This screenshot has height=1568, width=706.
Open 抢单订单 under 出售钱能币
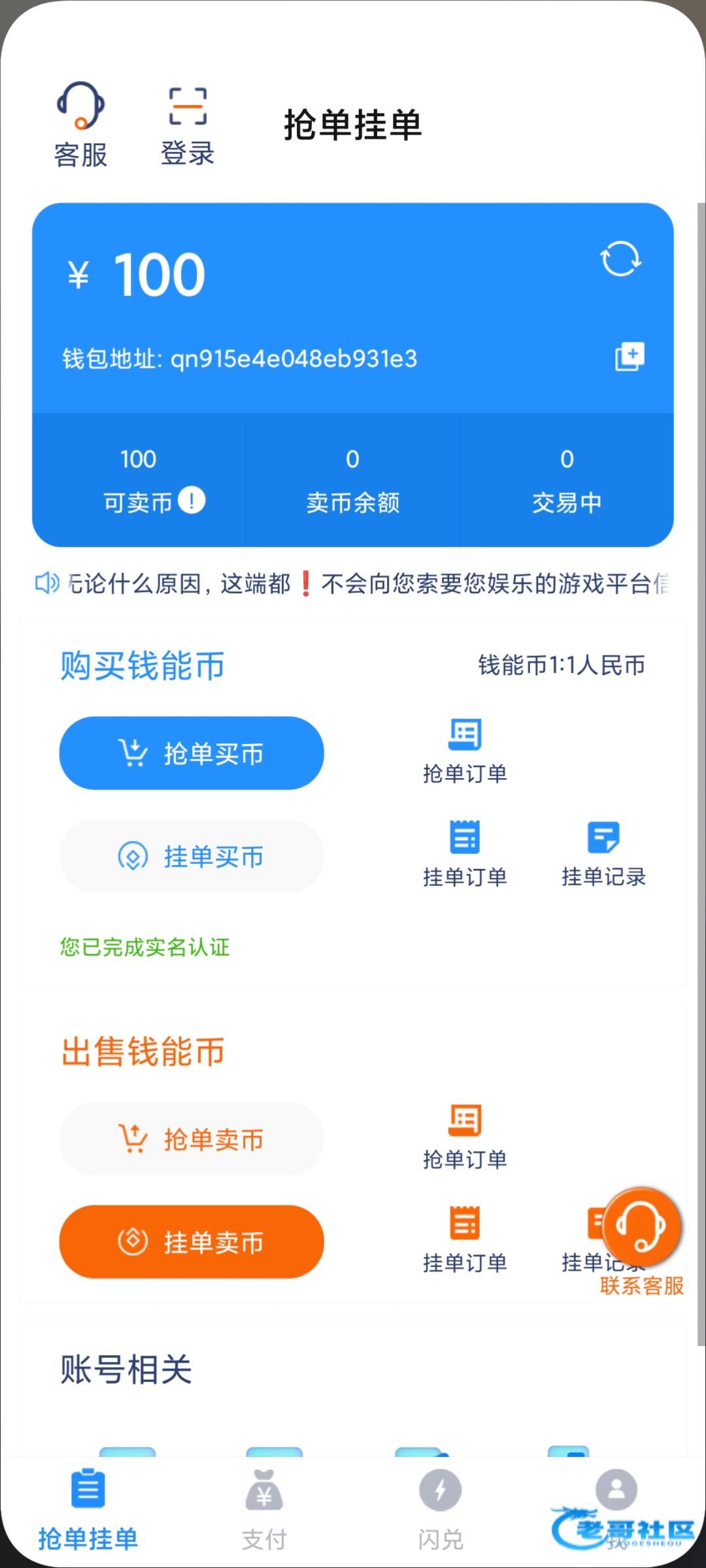click(465, 1137)
